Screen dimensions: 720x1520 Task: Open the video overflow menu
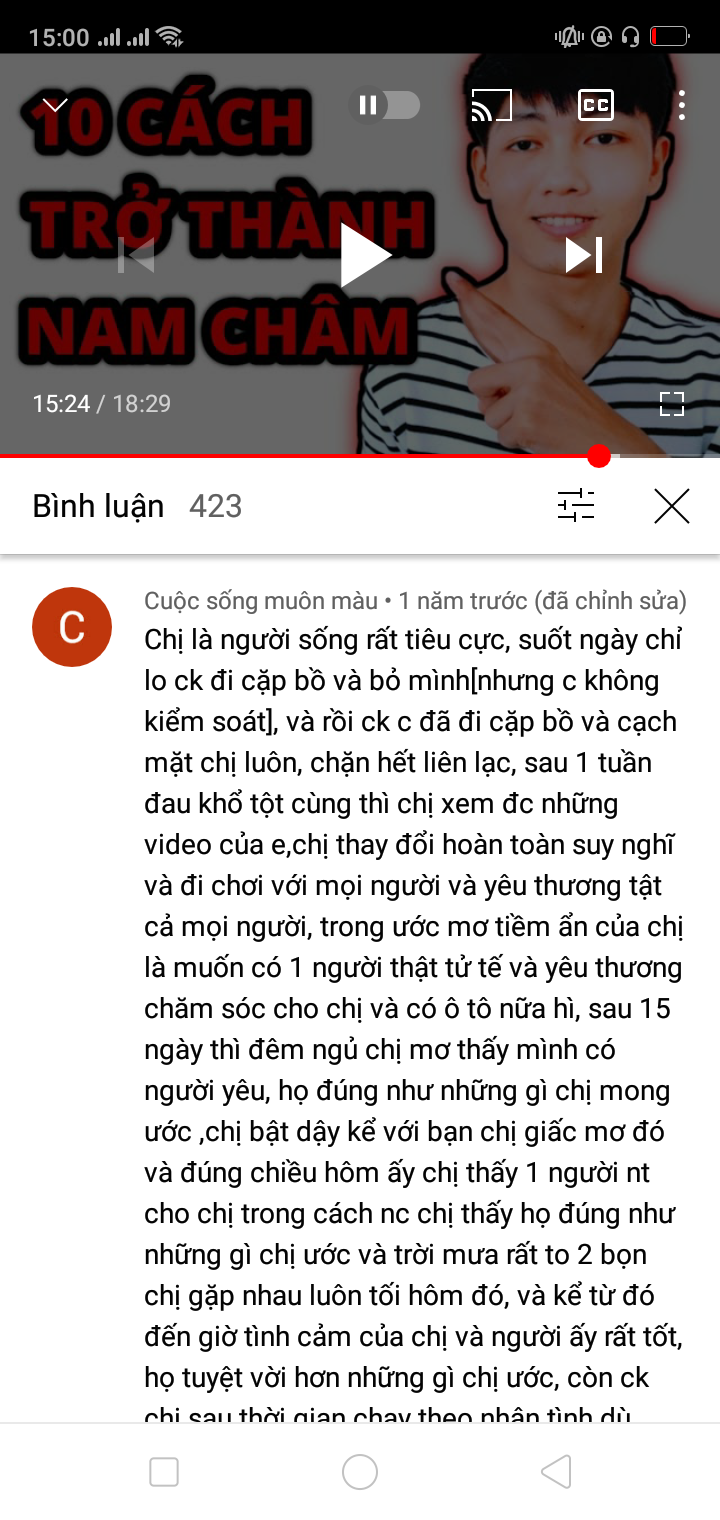682,105
